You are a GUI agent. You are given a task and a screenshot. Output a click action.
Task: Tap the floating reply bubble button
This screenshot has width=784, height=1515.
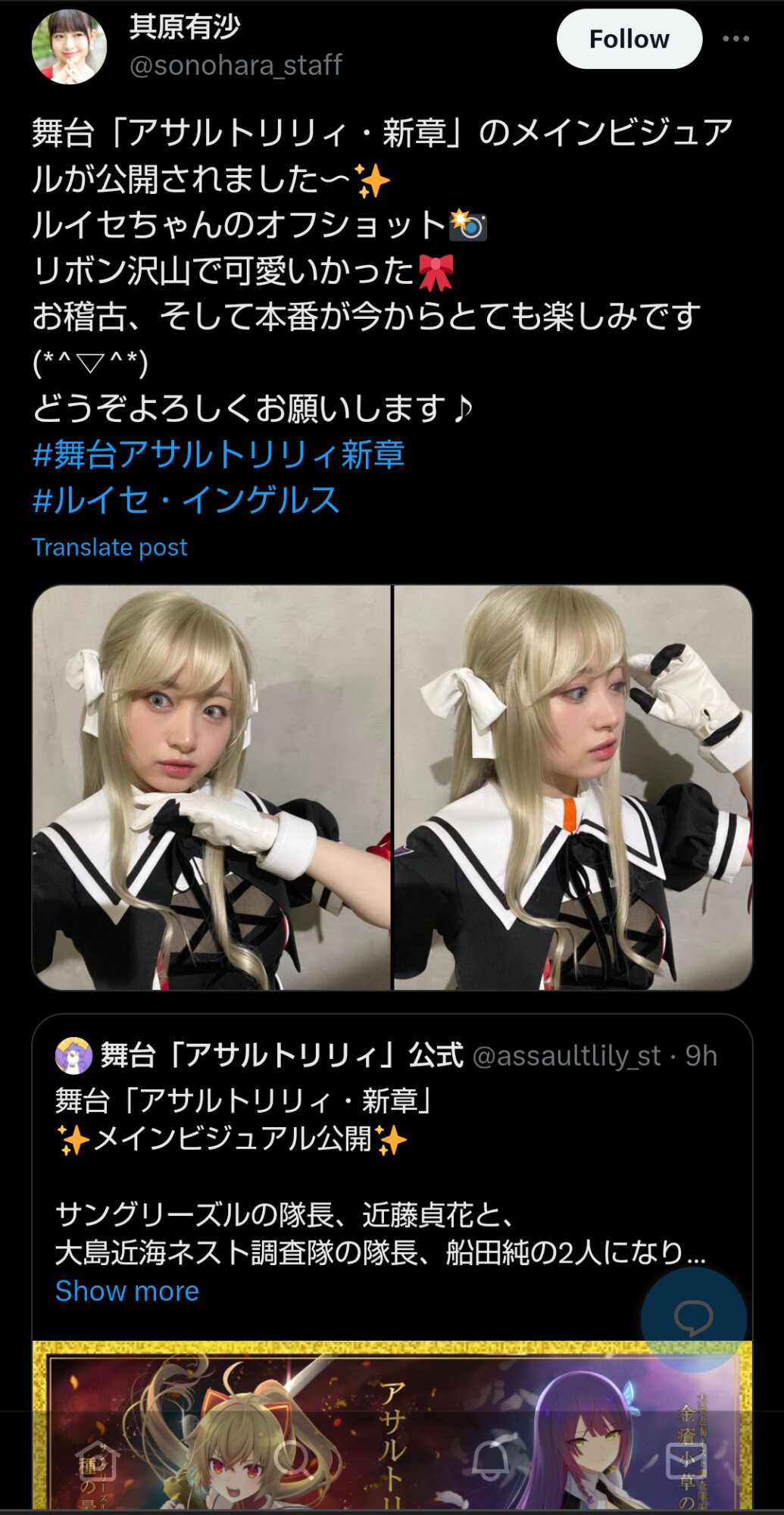click(693, 1319)
